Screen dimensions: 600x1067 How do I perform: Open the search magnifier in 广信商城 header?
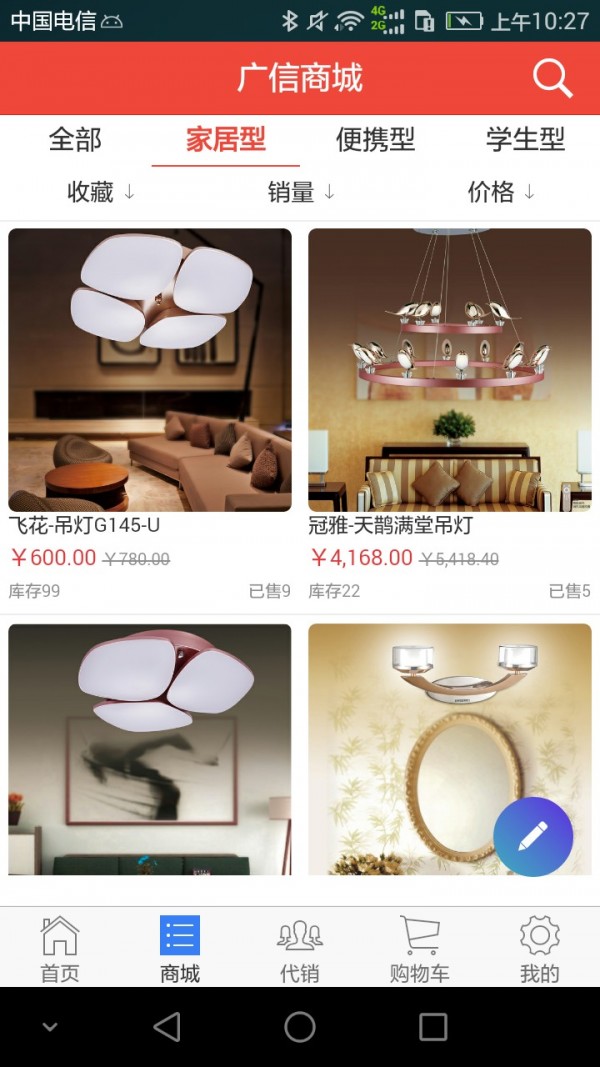[552, 78]
